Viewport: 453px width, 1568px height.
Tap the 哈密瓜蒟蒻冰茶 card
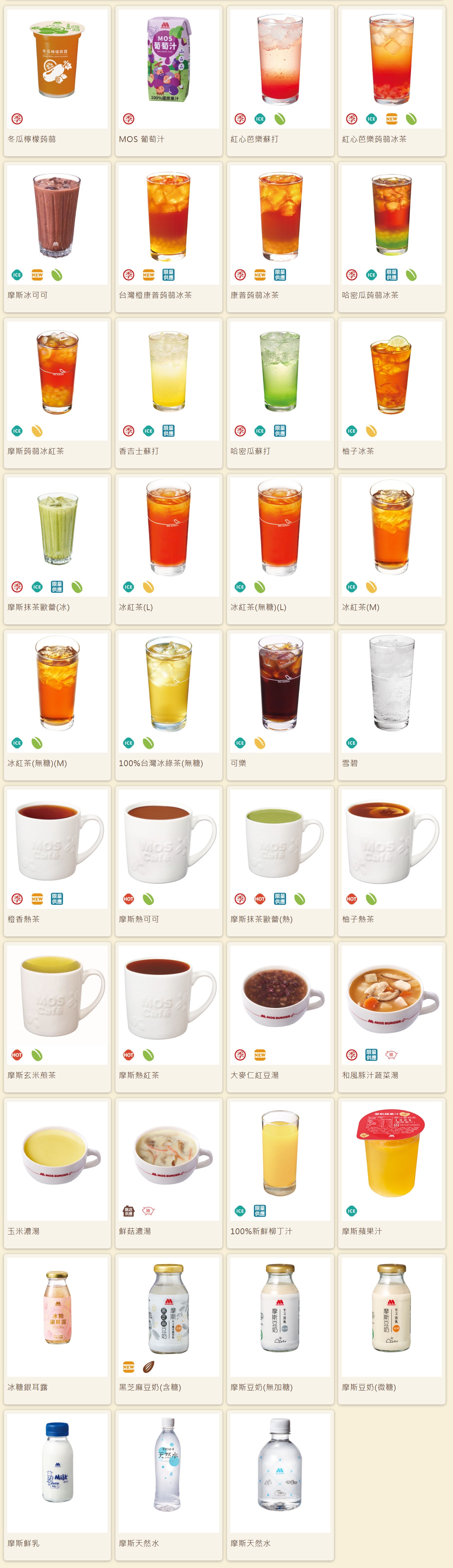coord(392,237)
